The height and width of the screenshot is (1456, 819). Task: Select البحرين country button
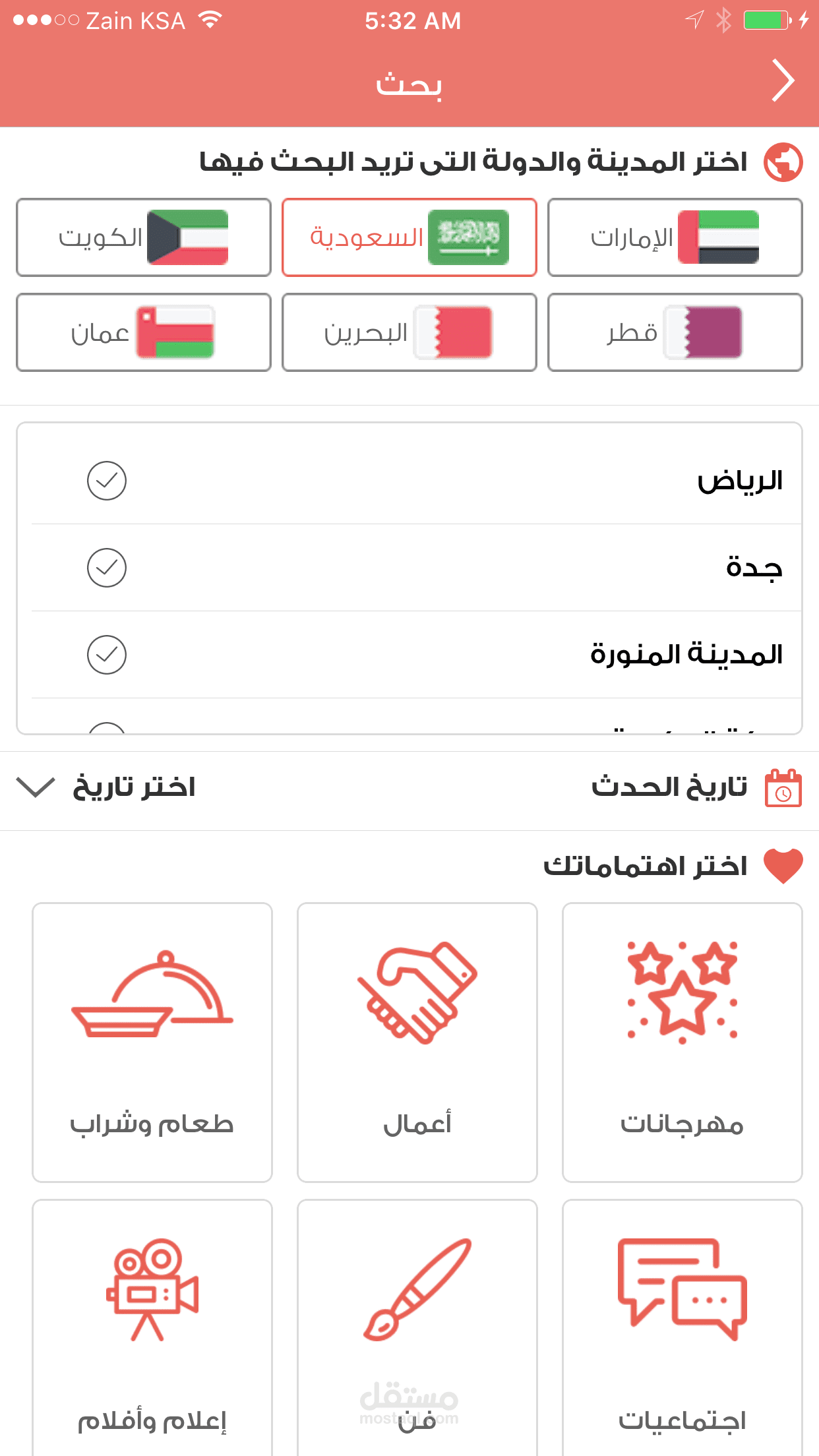[409, 332]
